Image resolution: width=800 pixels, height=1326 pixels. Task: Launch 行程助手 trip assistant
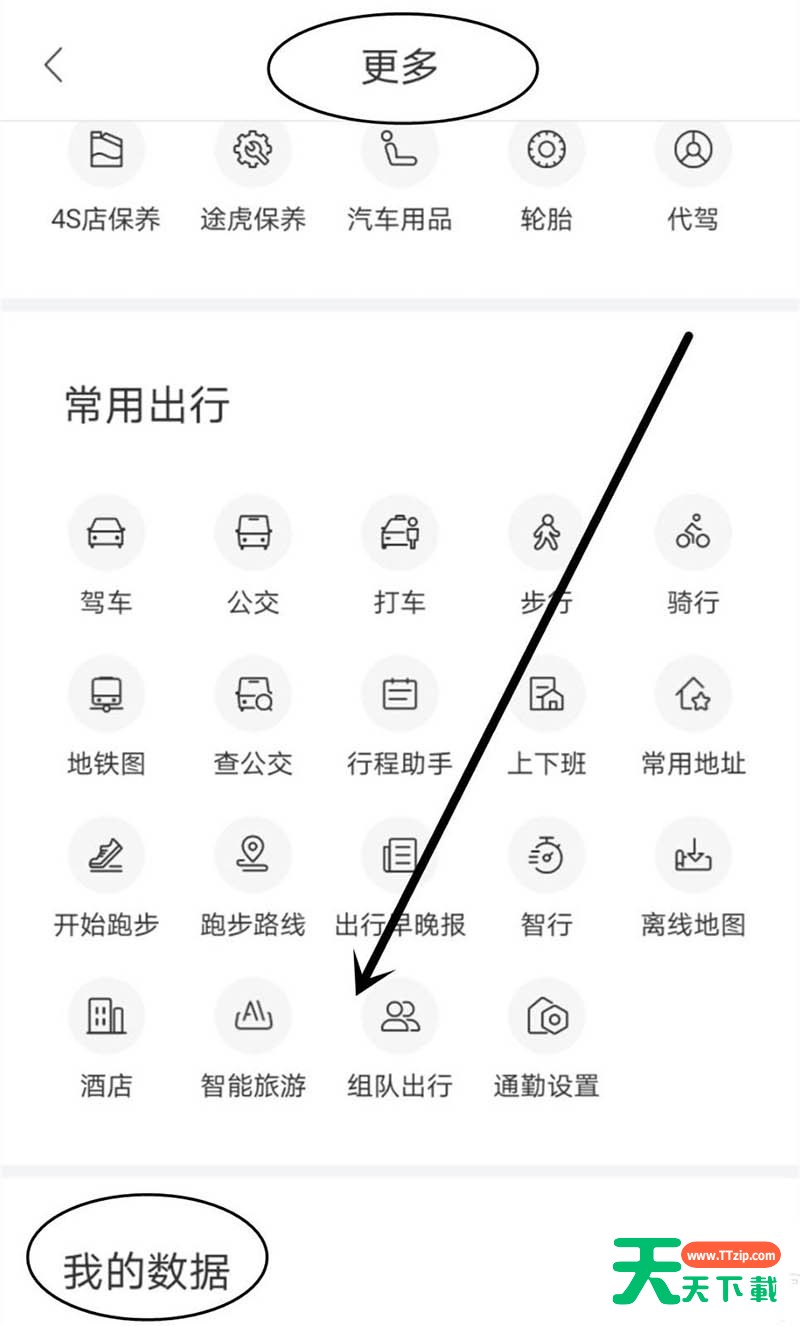(x=400, y=718)
